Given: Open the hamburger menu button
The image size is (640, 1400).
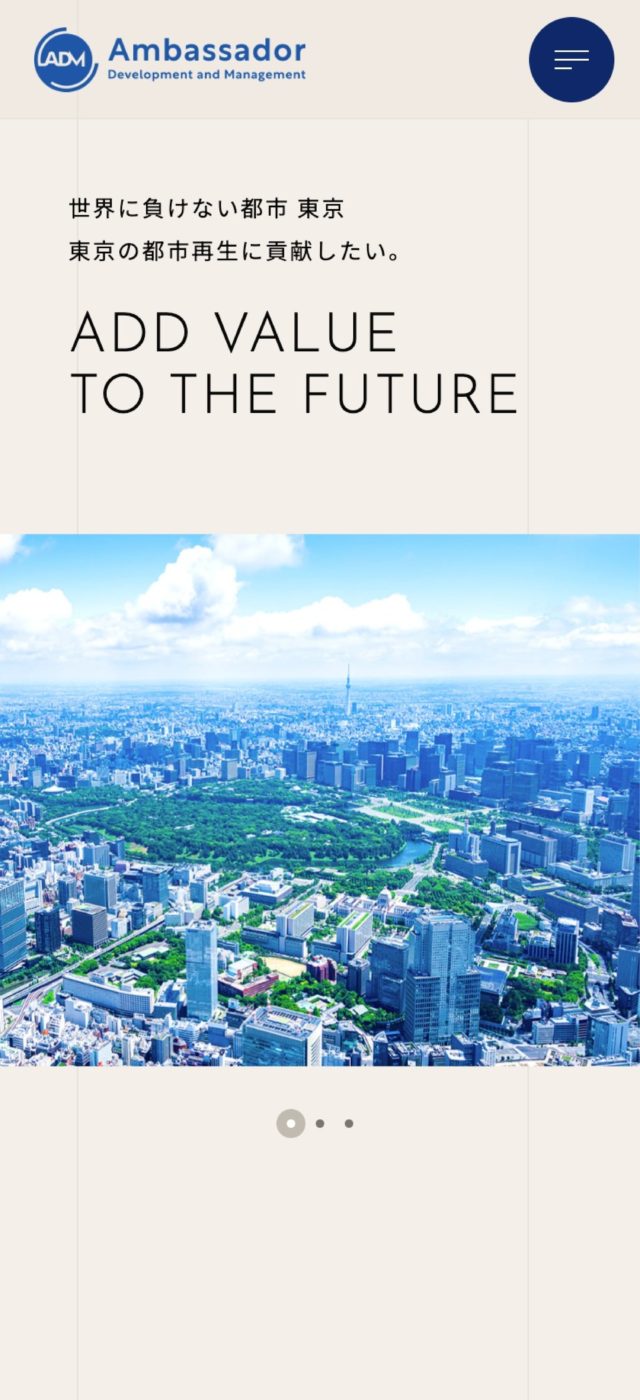Looking at the screenshot, I should (x=571, y=59).
